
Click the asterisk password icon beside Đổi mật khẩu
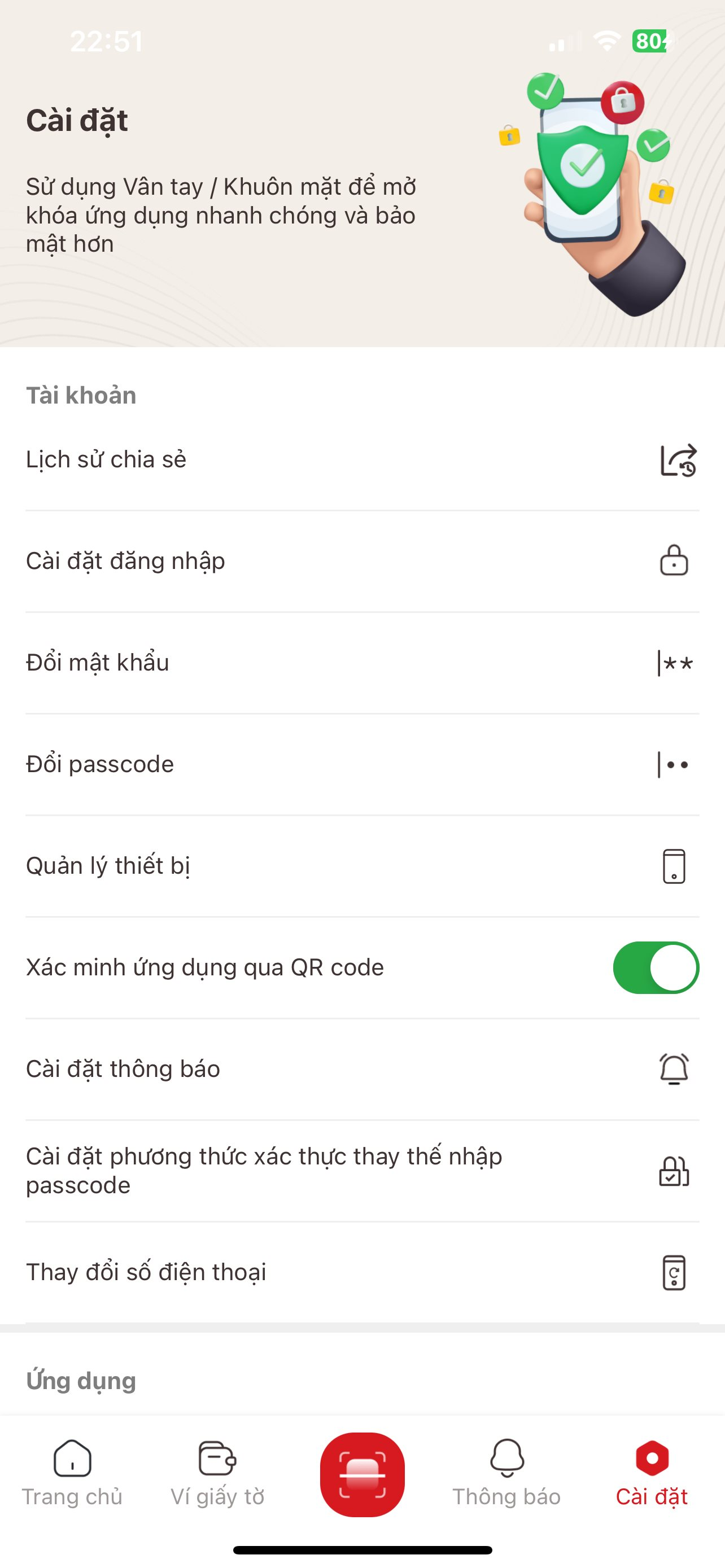click(x=676, y=663)
